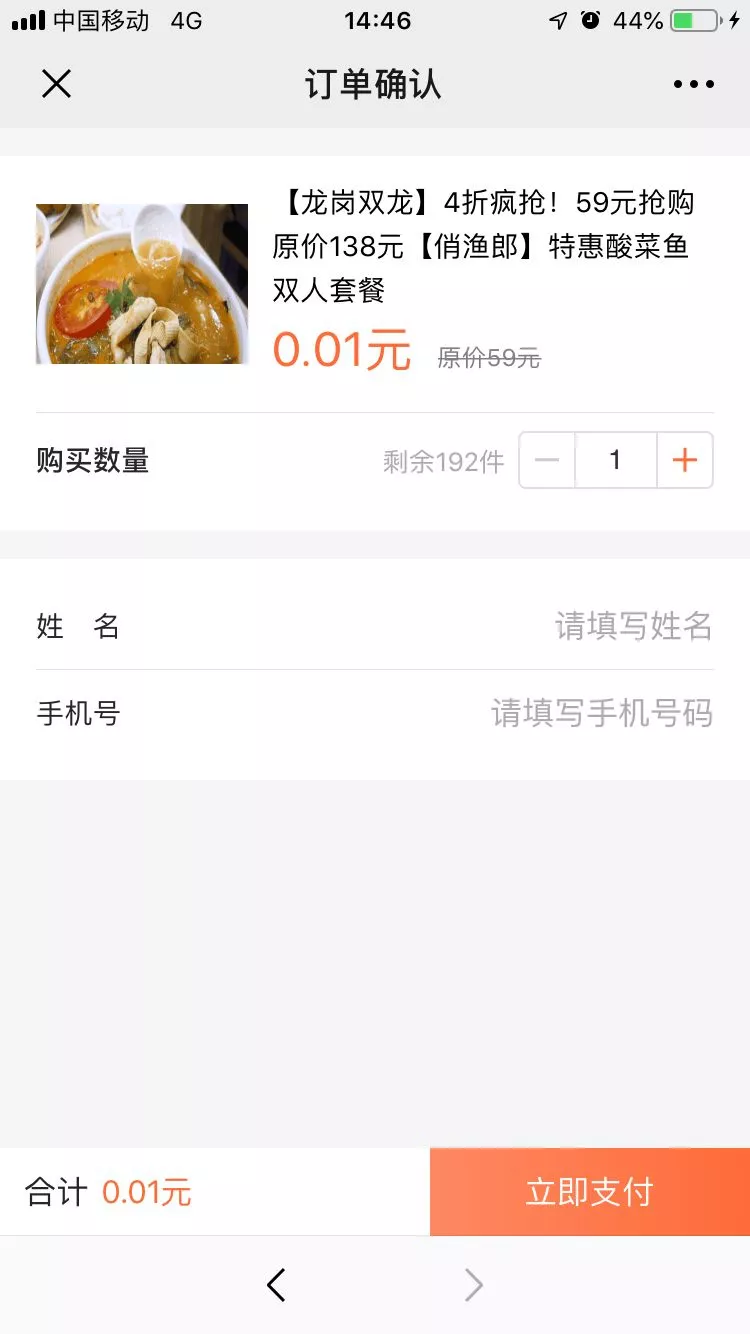Go back with the browser back arrow
Viewport: 750px width, 1334px height.
click(x=277, y=1285)
